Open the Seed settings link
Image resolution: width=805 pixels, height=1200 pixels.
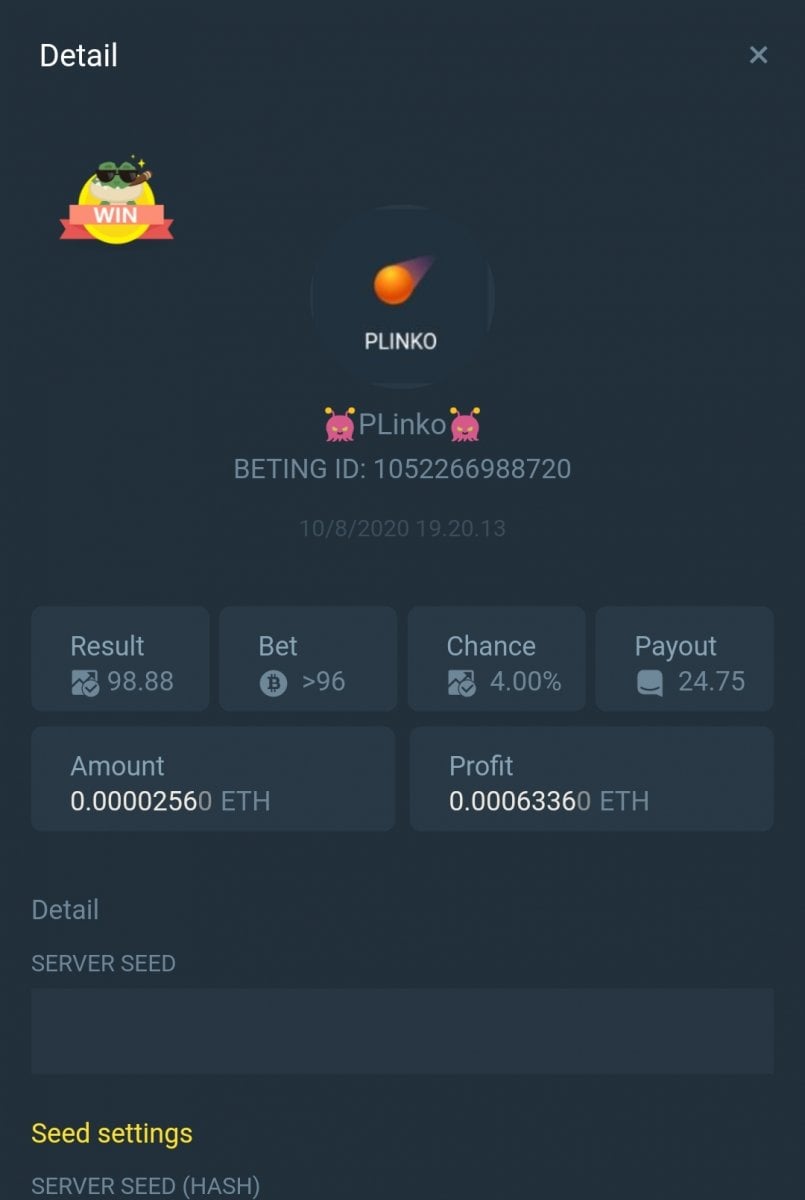[112, 1133]
